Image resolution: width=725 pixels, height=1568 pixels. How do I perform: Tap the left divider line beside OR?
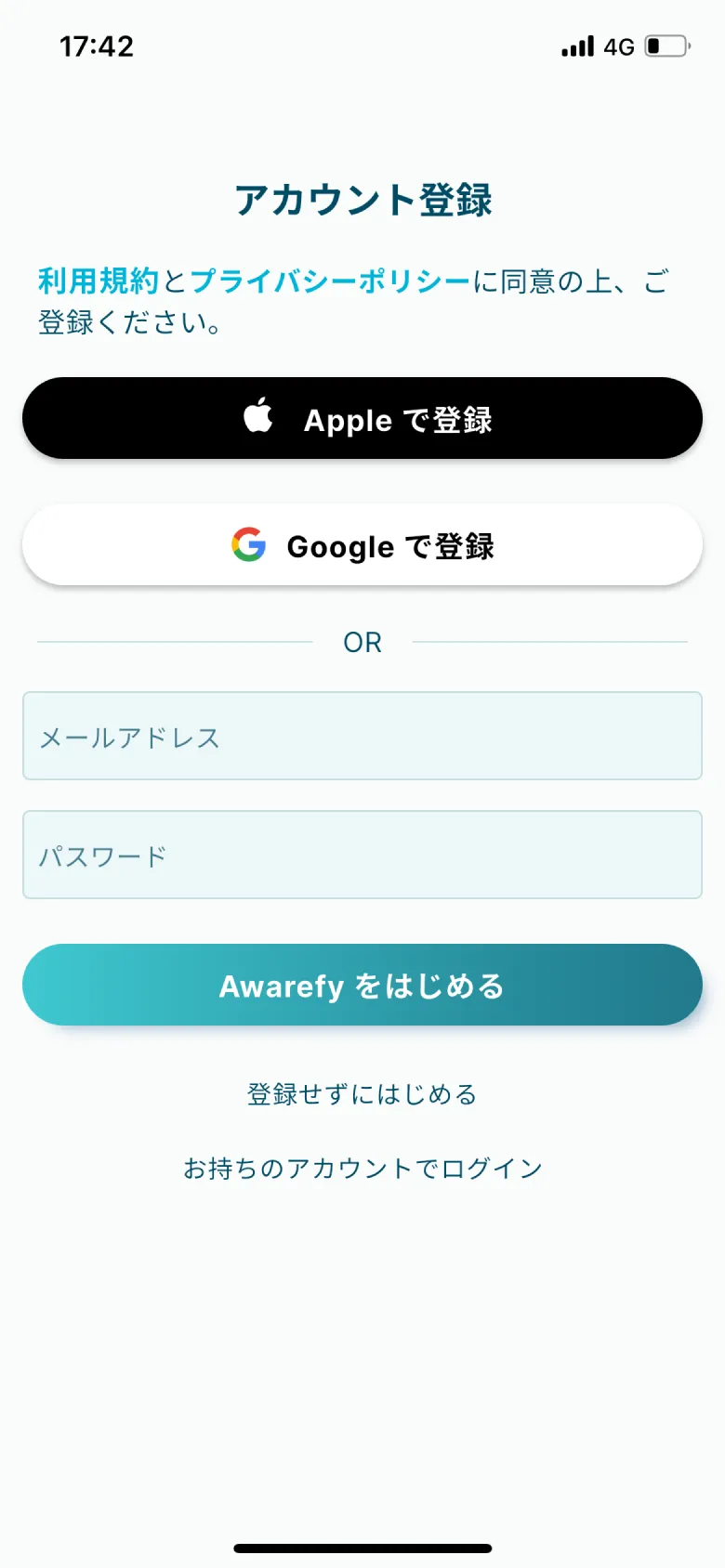(x=177, y=641)
